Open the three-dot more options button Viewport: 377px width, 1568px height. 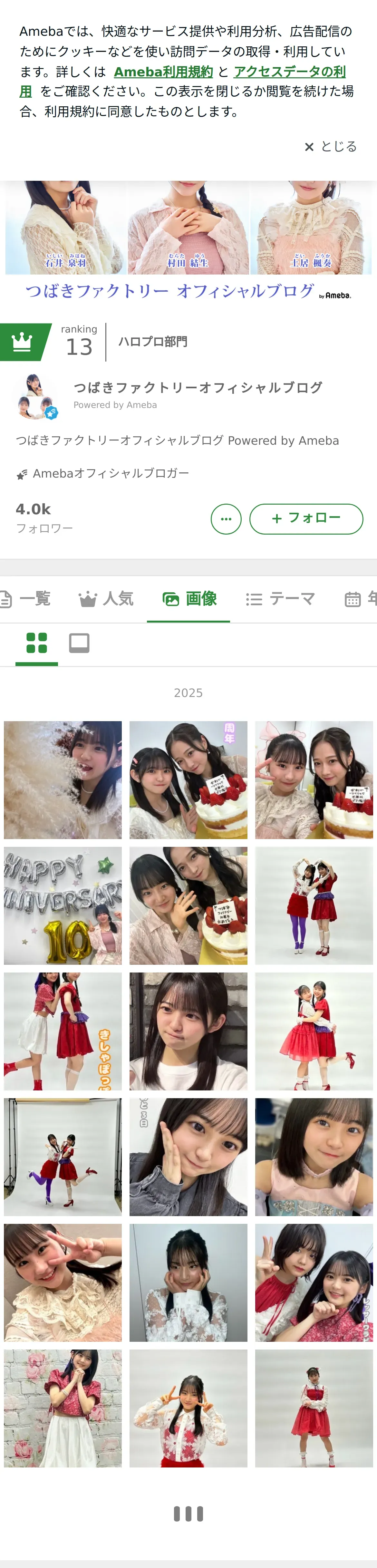[x=226, y=519]
